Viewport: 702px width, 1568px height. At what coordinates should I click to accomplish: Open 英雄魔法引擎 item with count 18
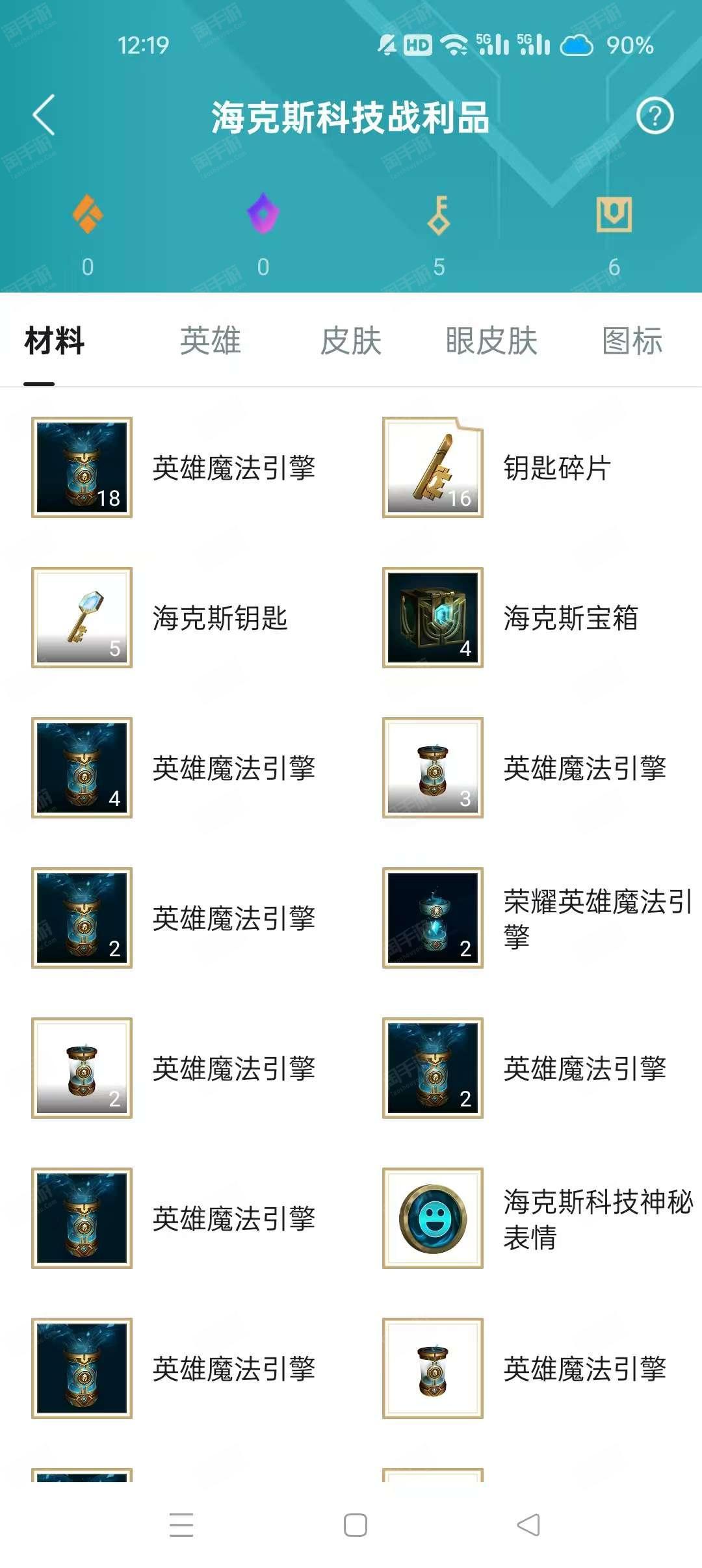pyautogui.click(x=82, y=467)
